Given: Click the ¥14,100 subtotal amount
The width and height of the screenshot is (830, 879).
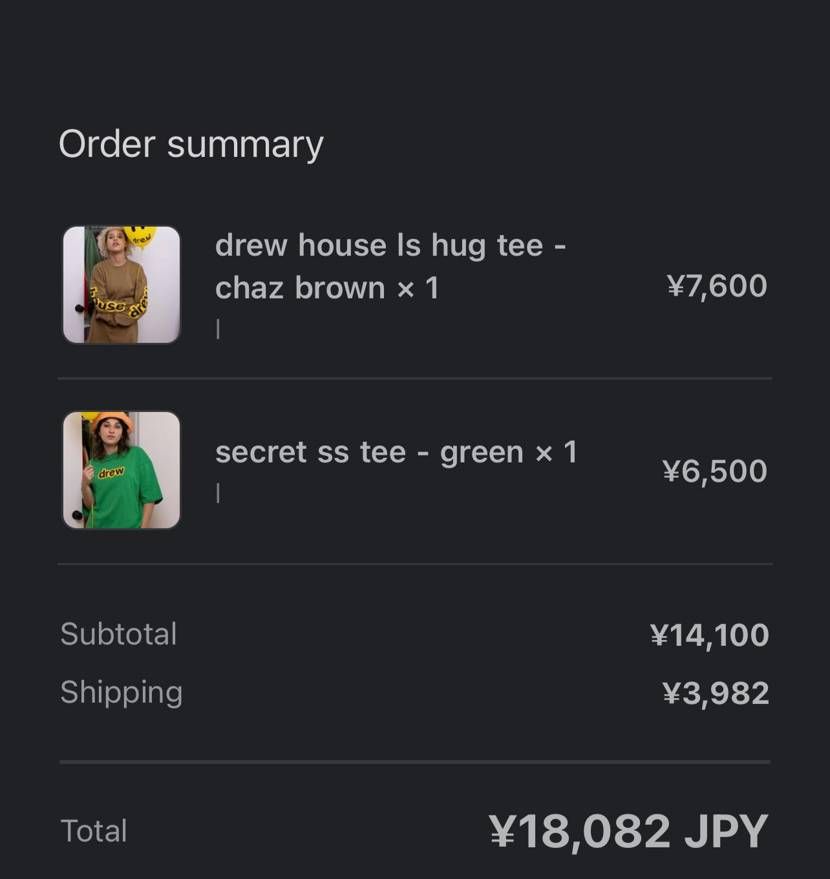Looking at the screenshot, I should click(x=710, y=635).
